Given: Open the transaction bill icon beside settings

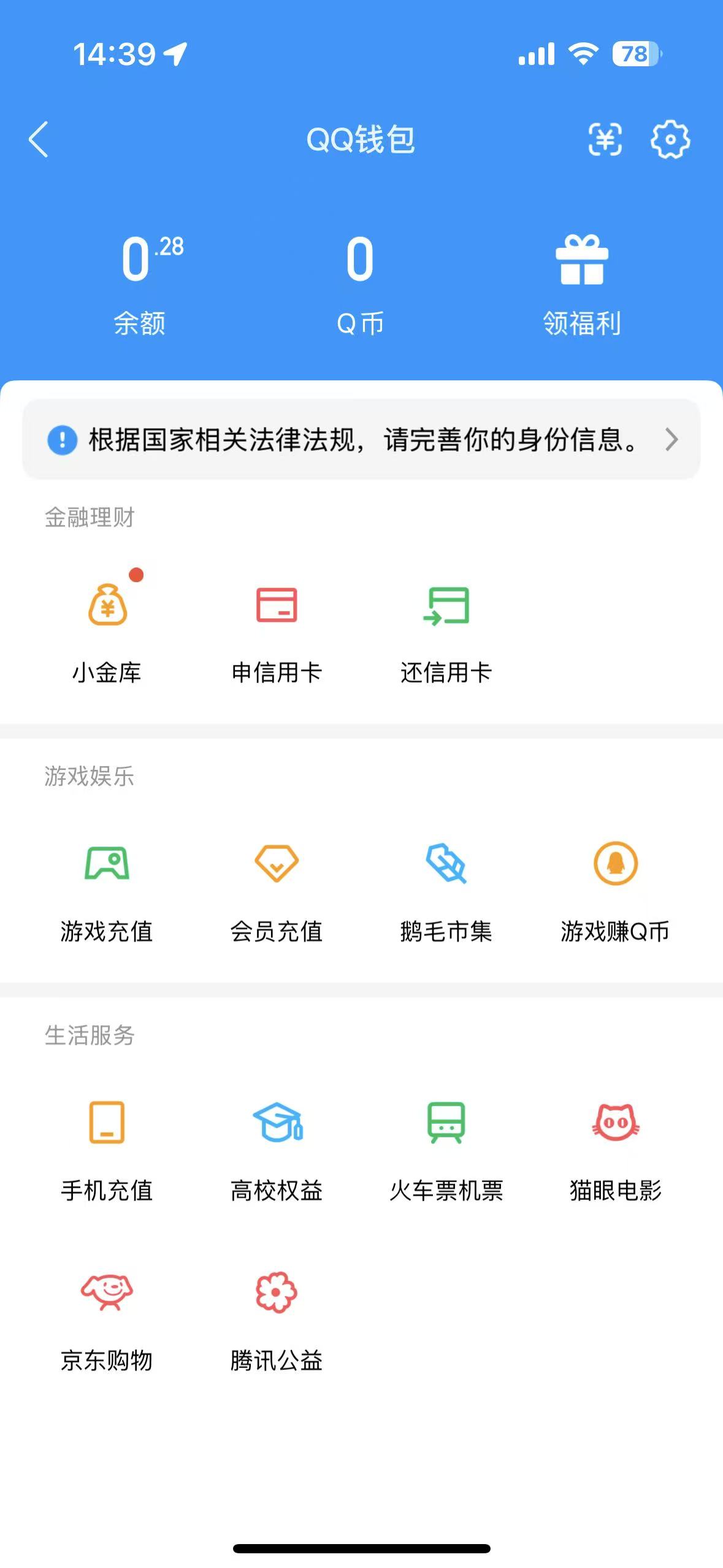Looking at the screenshot, I should pos(606,140).
